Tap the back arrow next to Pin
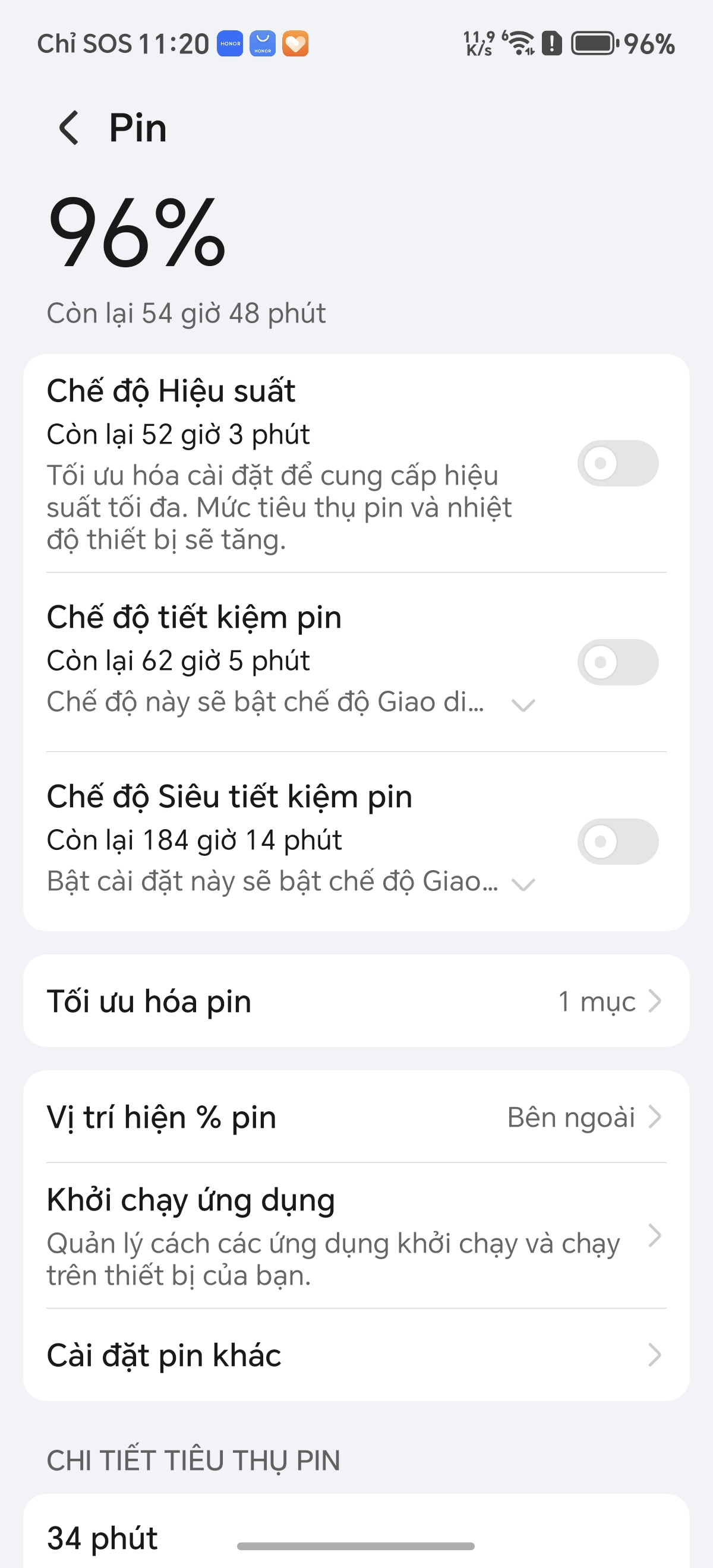 [x=69, y=127]
